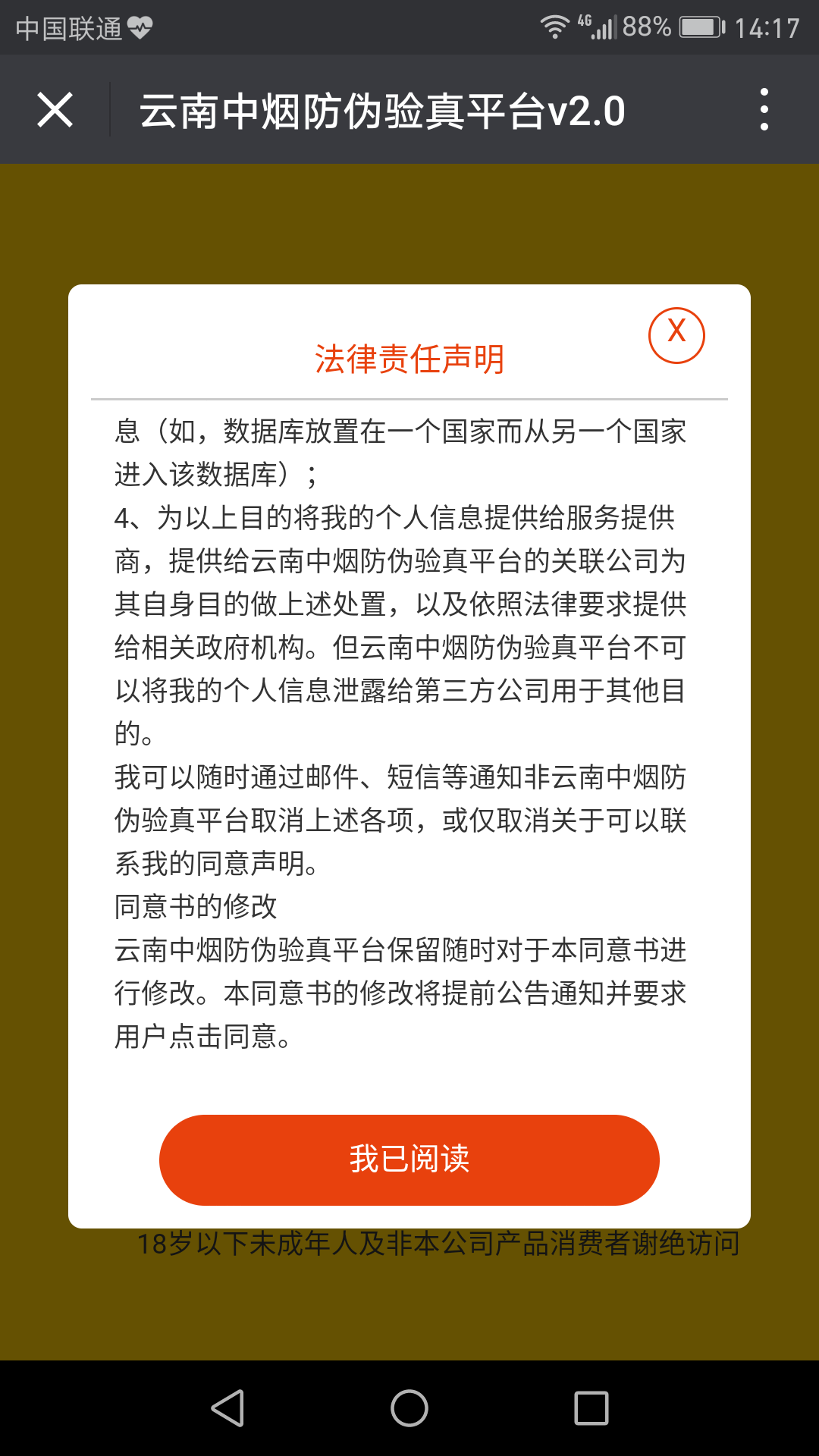819x1456 pixels.
Task: Go back using the system back button
Action: (x=227, y=1408)
